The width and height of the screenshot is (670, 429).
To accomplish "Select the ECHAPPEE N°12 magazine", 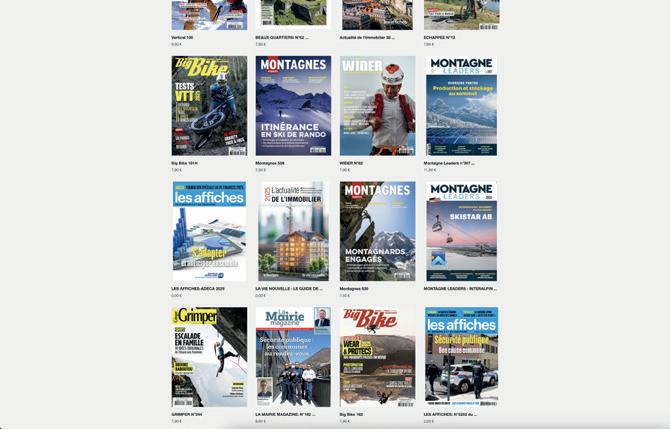I will [x=461, y=15].
